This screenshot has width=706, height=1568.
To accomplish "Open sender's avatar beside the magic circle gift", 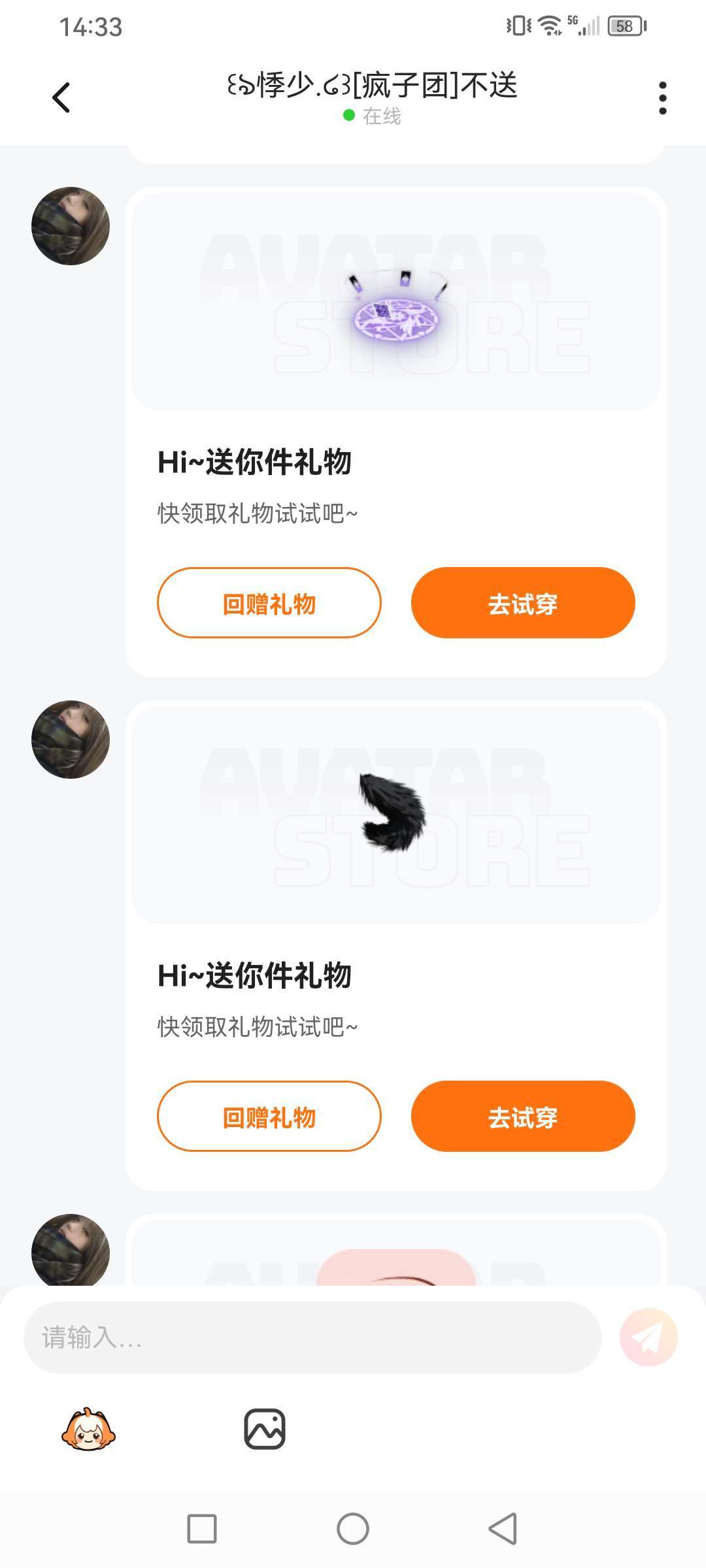I will [71, 226].
